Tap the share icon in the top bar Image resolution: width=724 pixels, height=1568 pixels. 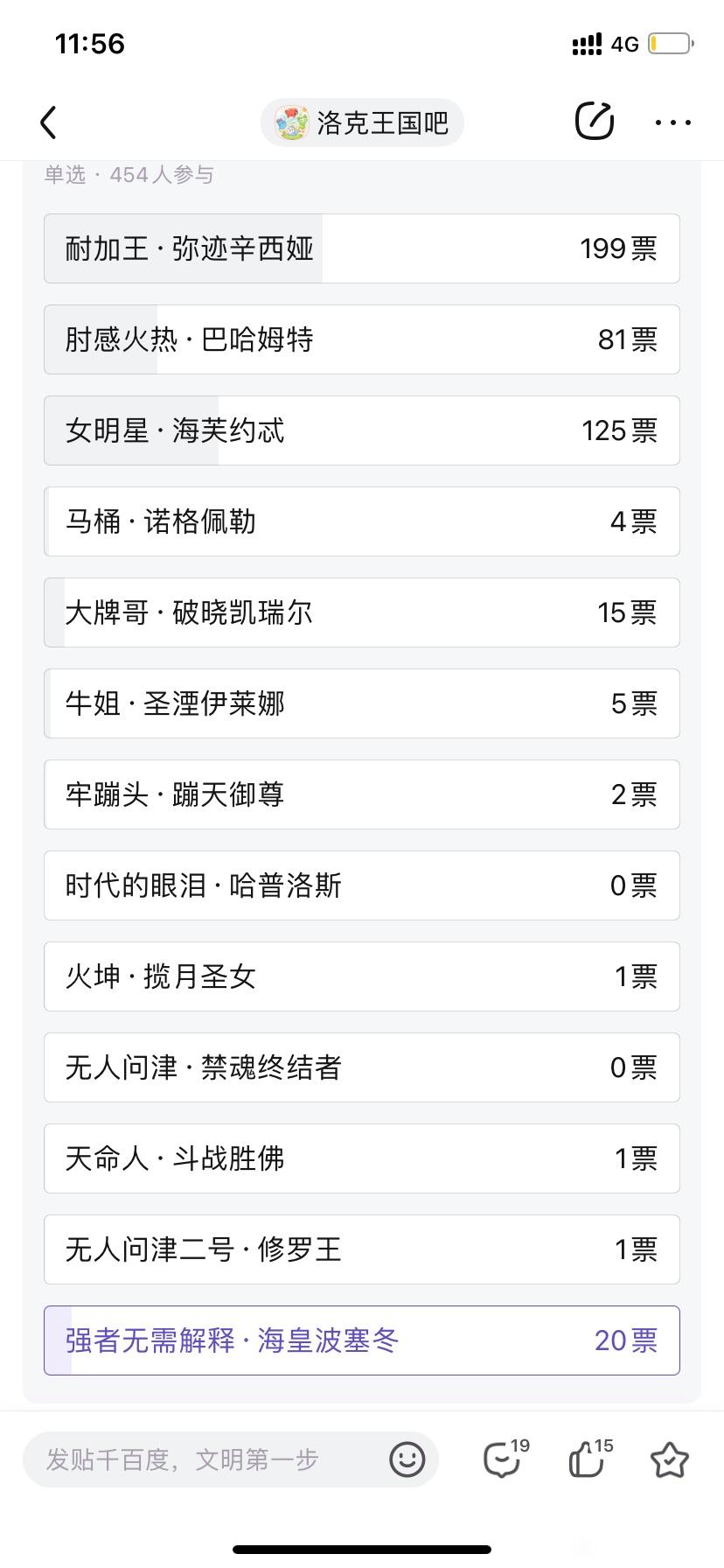(x=595, y=121)
